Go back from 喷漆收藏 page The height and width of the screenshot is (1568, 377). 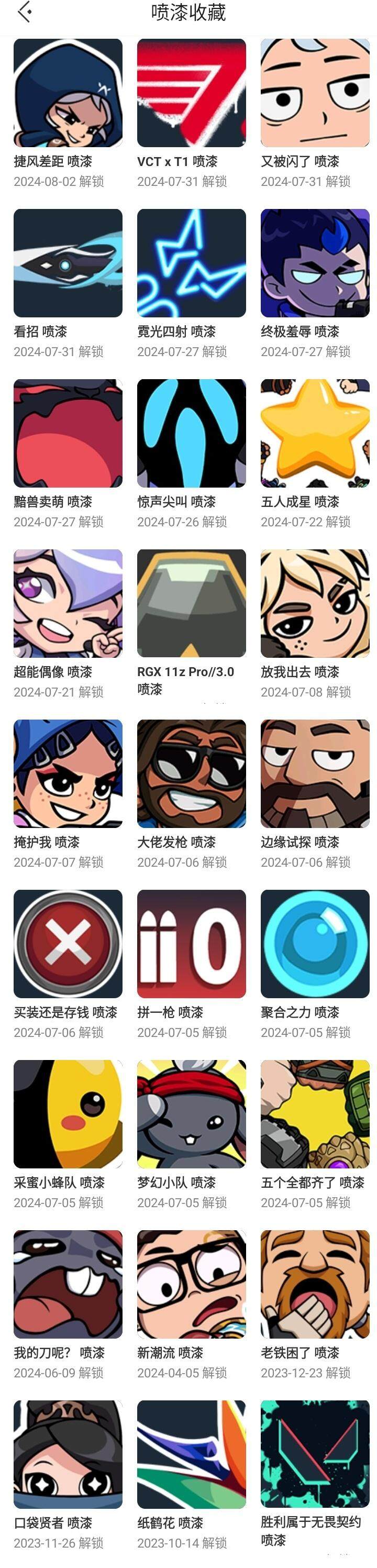[x=25, y=12]
